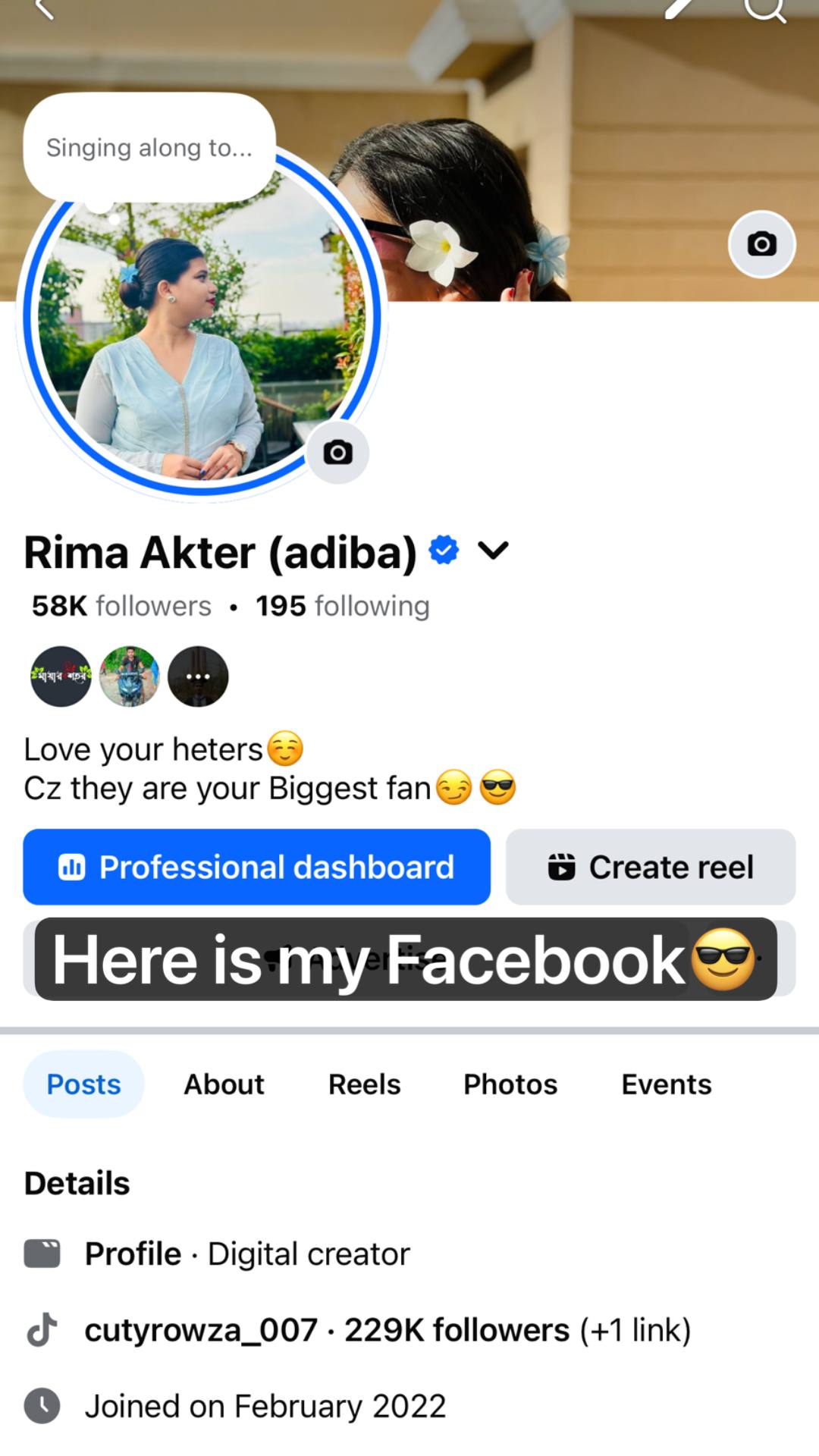Screen dimensions: 819x1456
Task: Update profile picture using its camera icon
Action: click(337, 453)
